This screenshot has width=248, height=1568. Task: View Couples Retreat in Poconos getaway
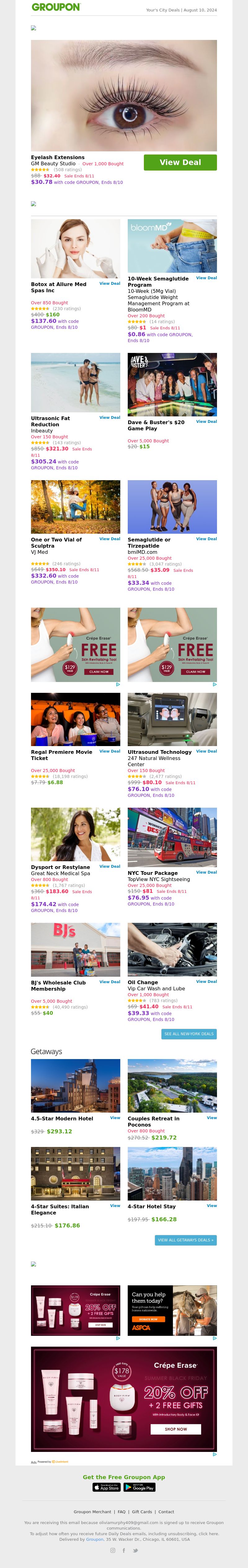(x=211, y=1118)
